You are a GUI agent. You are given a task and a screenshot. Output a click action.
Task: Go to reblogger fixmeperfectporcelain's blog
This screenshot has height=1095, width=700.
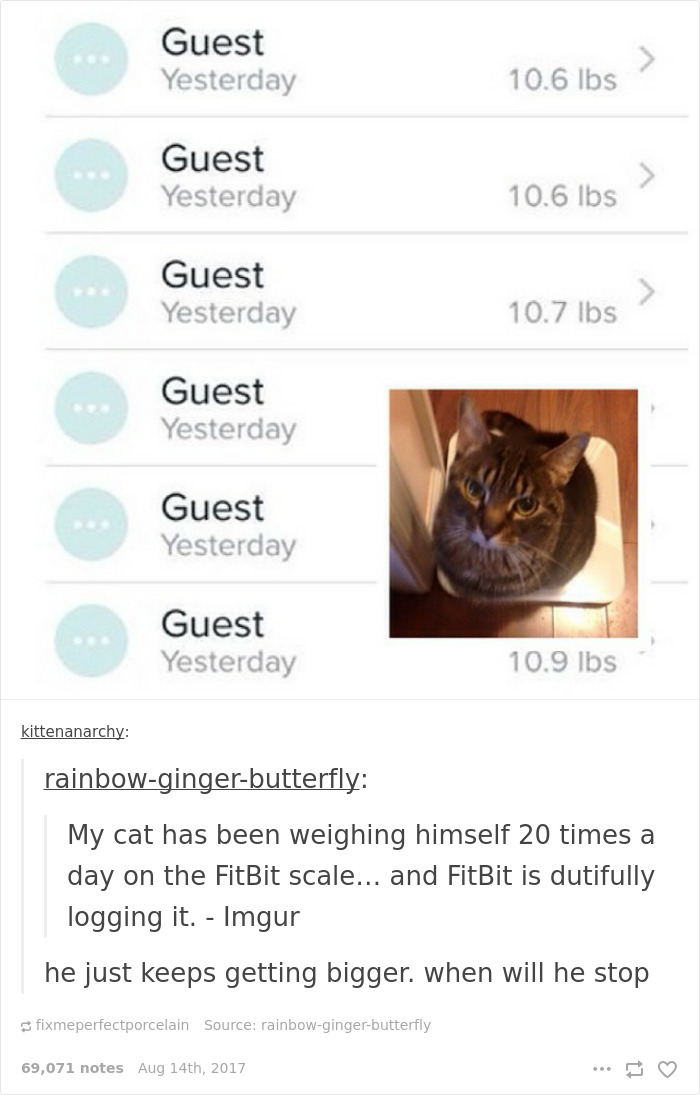click(x=111, y=1025)
